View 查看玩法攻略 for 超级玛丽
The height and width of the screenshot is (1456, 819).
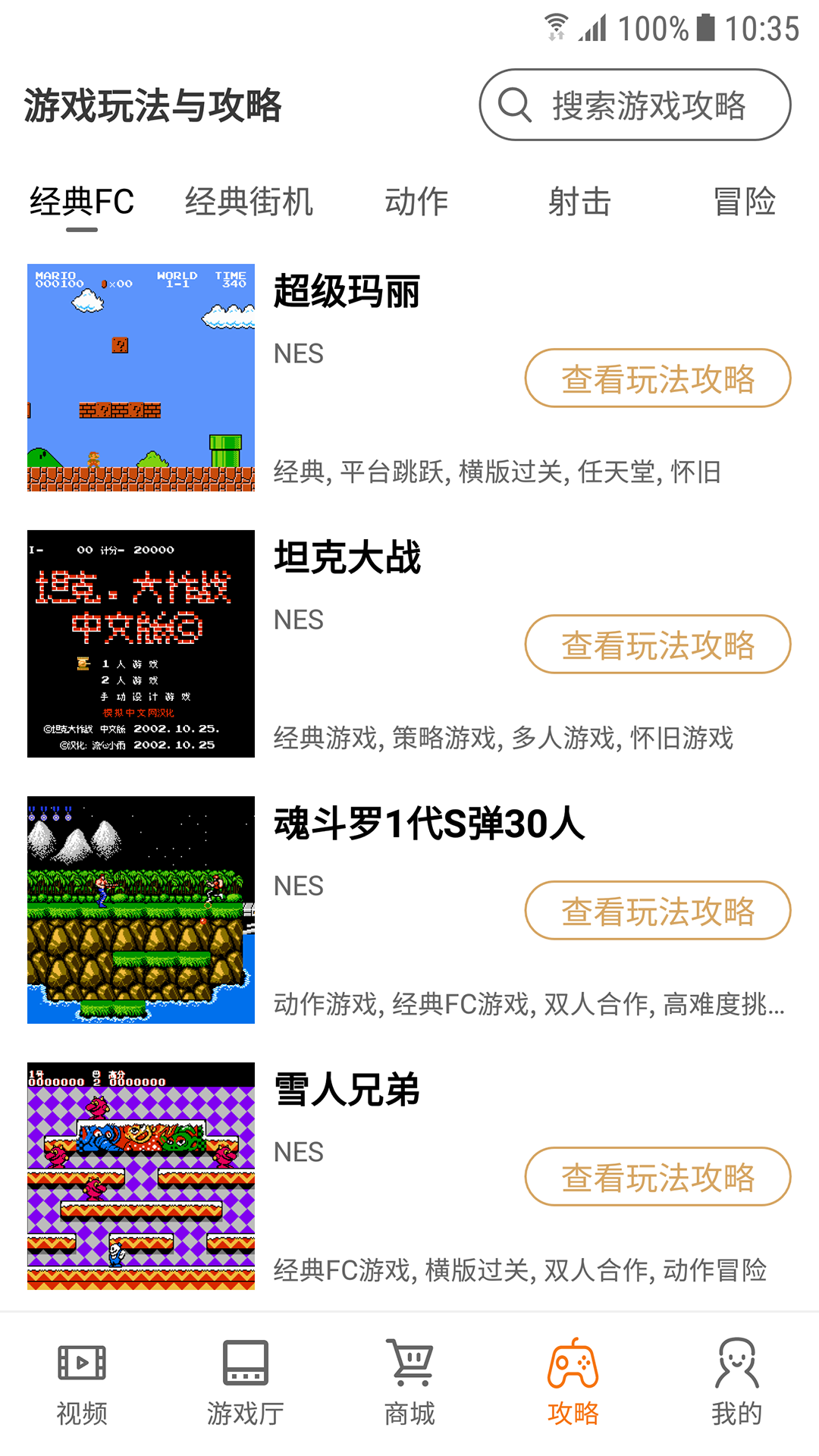coord(657,378)
